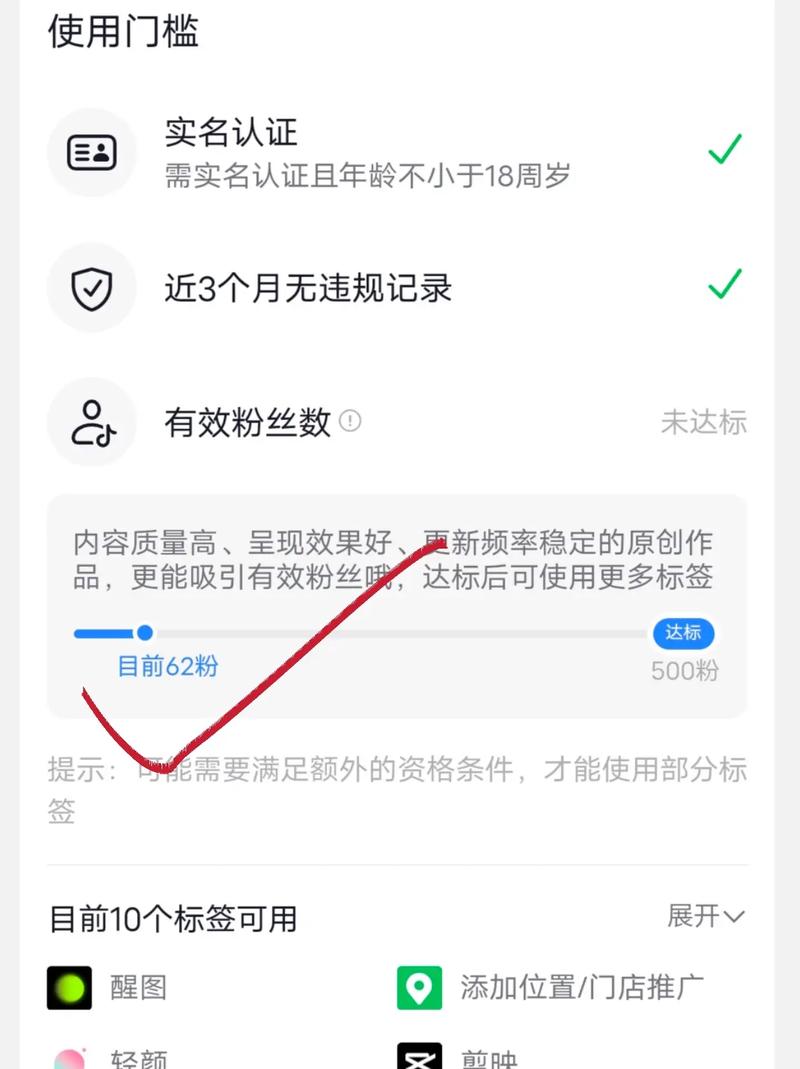The width and height of the screenshot is (800, 1069).
Task: Launch 剪映 via its black icon
Action: 422,1058
